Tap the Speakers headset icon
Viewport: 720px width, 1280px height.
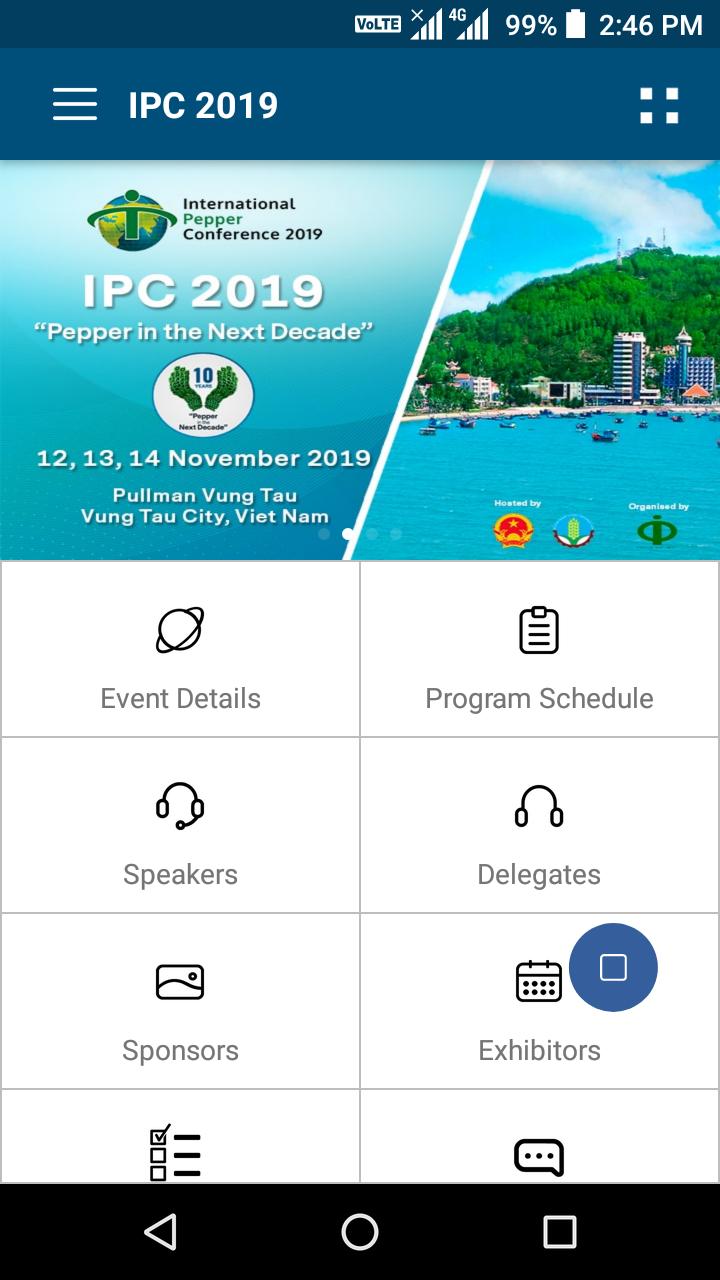(x=180, y=805)
